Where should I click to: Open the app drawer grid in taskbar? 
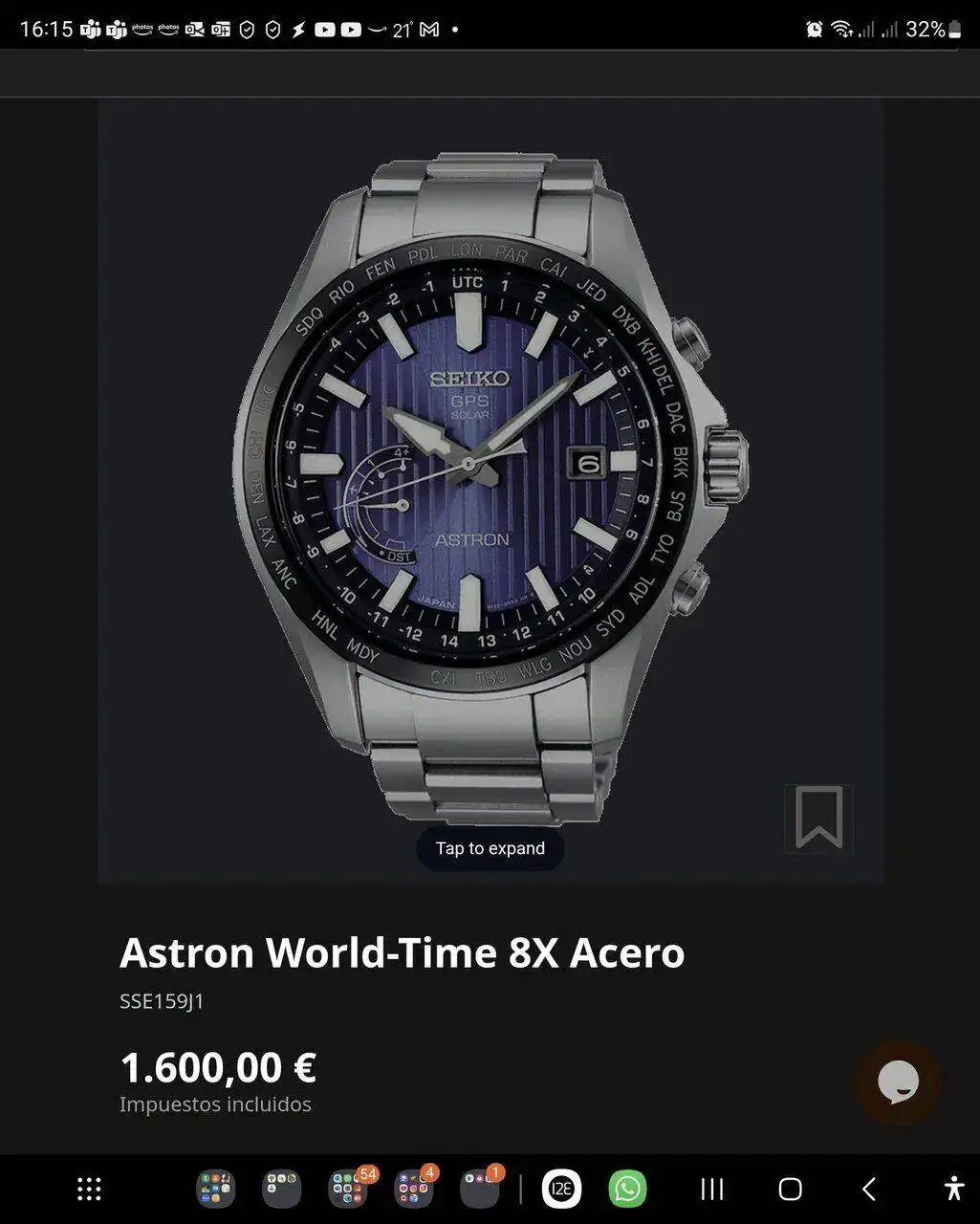point(89,1189)
